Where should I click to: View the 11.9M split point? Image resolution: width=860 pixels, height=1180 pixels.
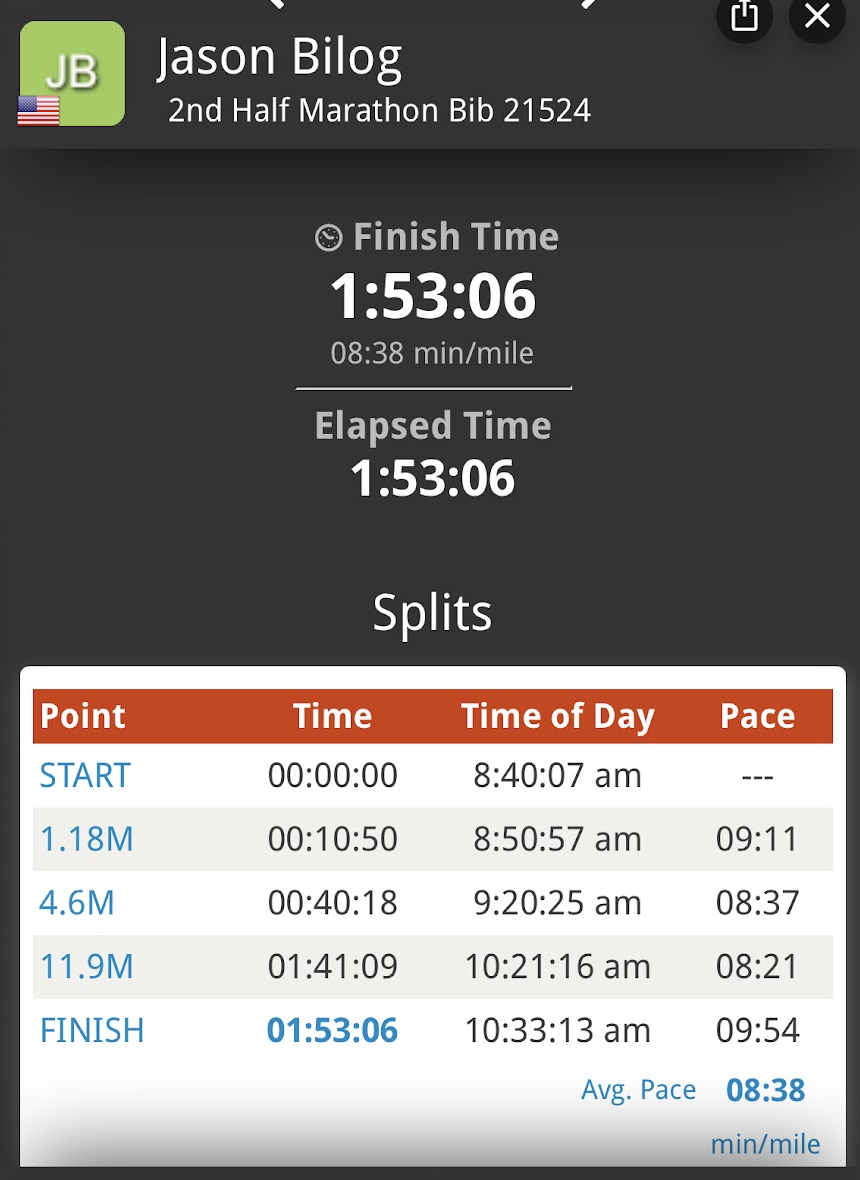tap(87, 967)
